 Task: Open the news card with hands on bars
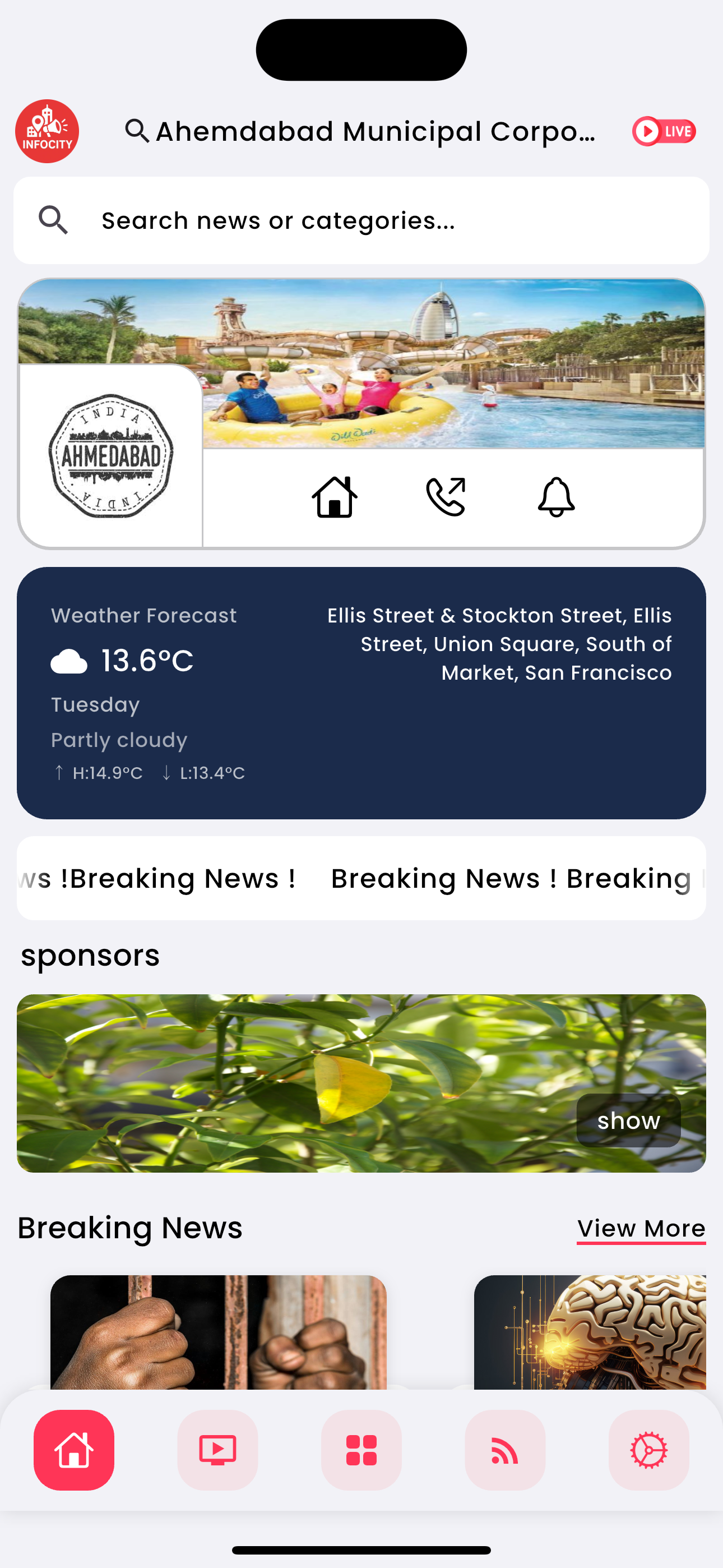[x=218, y=1332]
